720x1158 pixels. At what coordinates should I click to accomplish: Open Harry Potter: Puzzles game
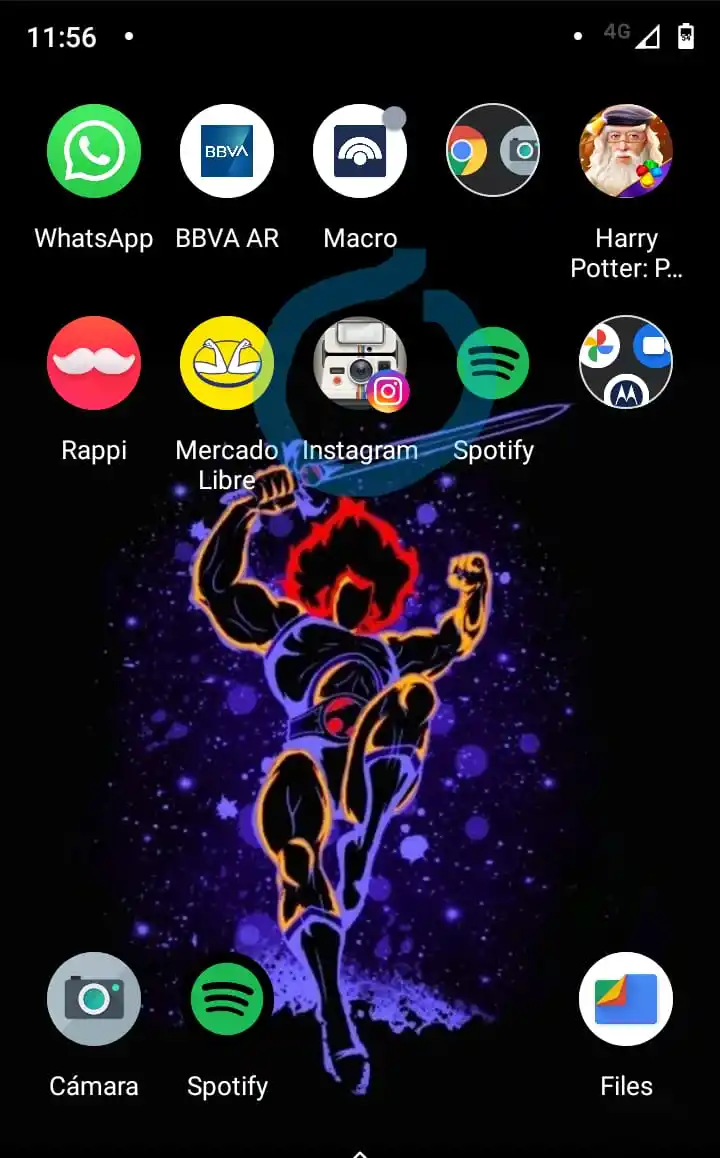pyautogui.click(x=626, y=150)
